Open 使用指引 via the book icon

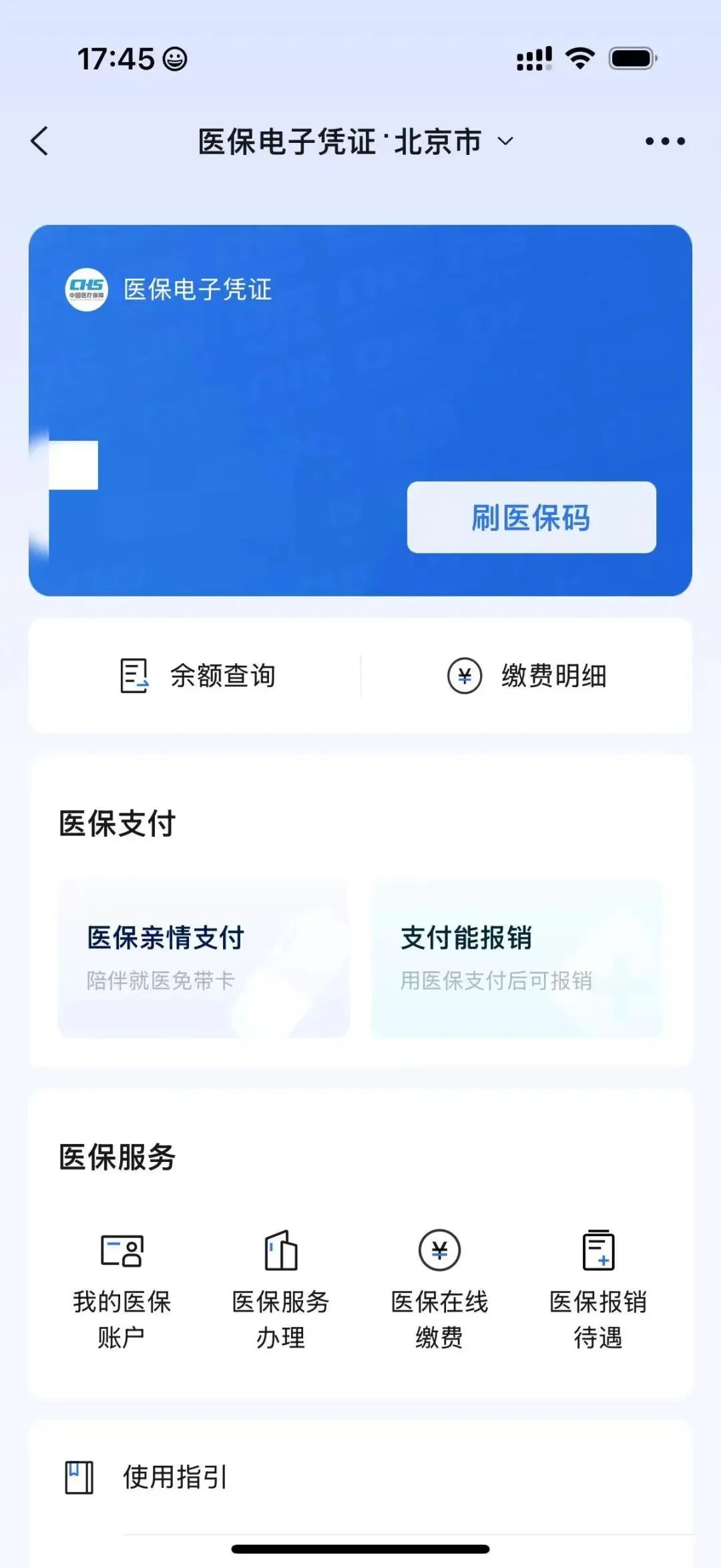[78, 1477]
